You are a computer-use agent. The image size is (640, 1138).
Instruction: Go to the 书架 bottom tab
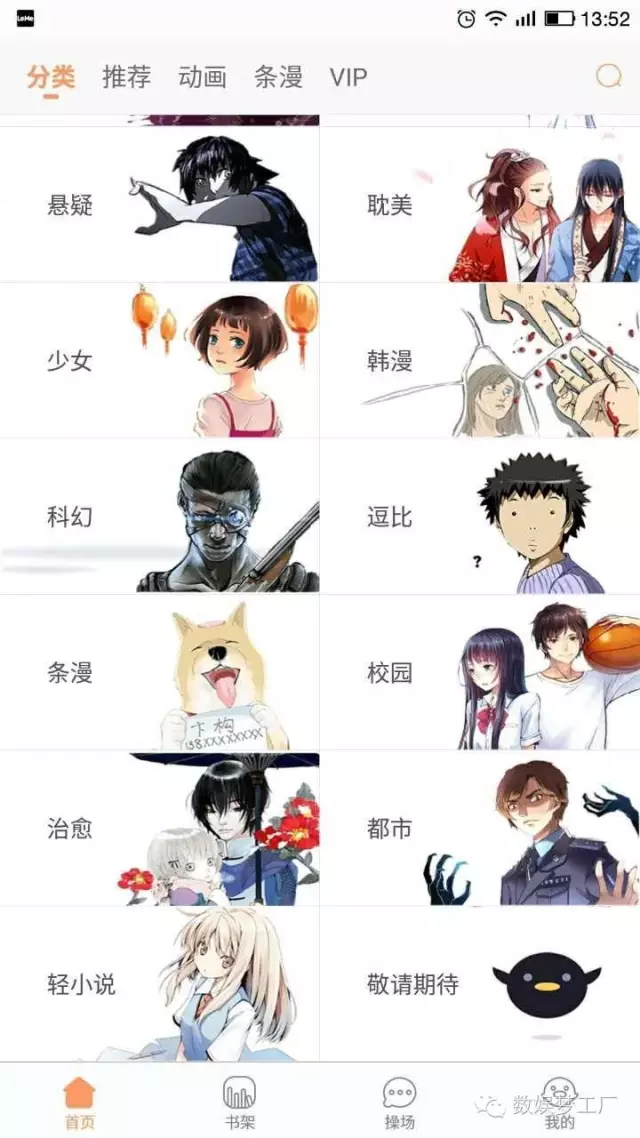[240, 1102]
